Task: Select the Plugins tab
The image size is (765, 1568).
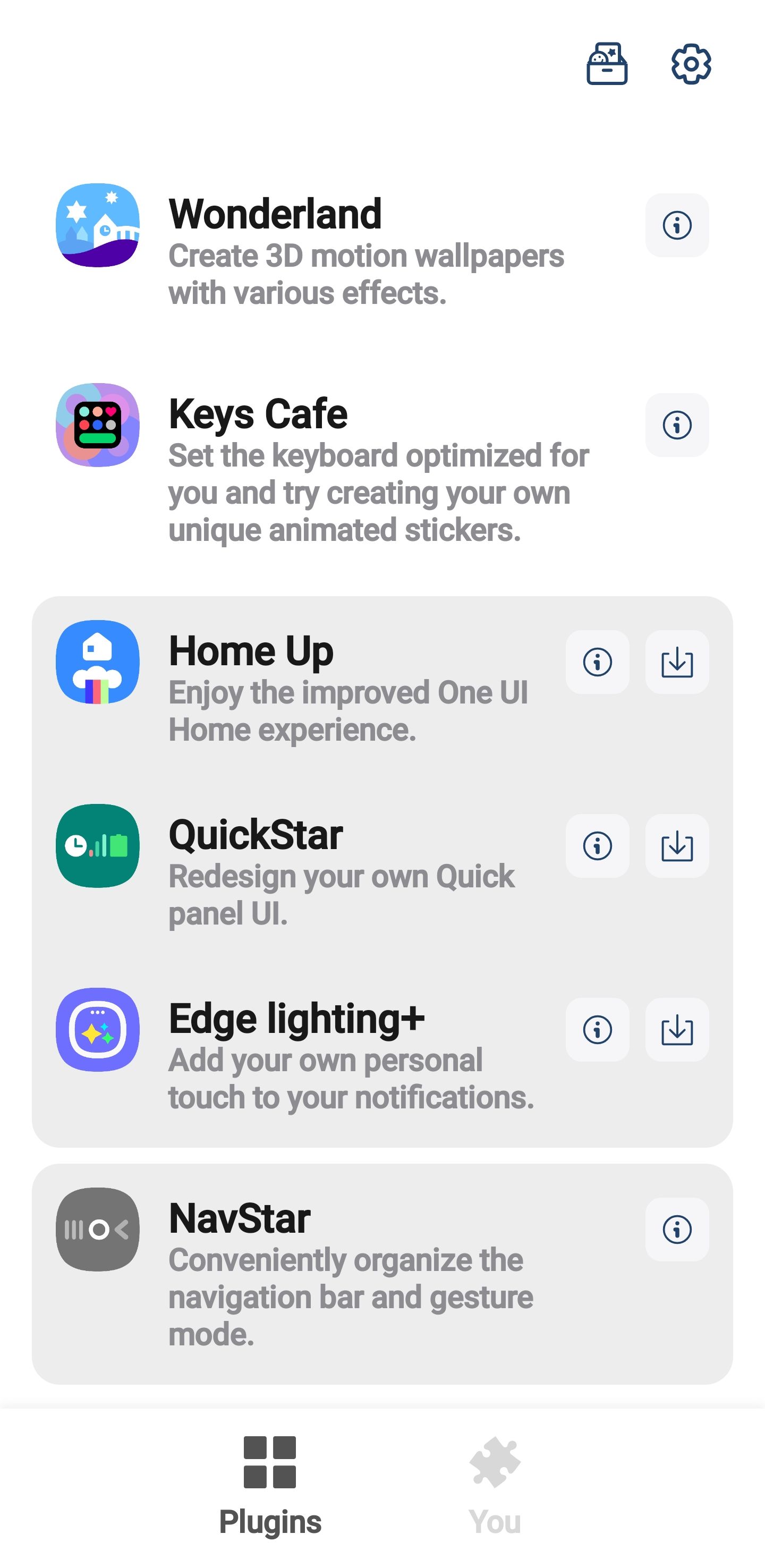Action: [271, 1491]
